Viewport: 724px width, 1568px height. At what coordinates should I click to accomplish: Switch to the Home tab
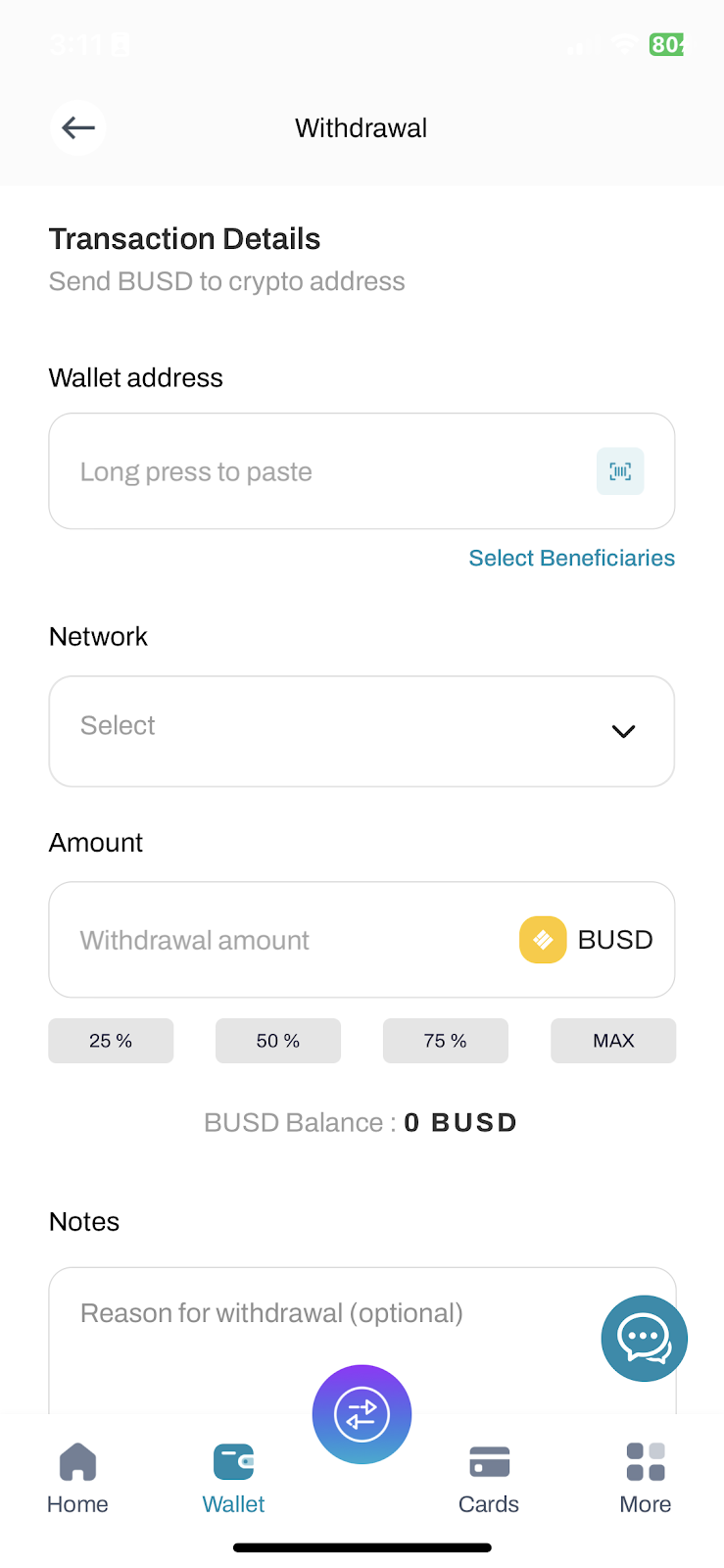77,1479
